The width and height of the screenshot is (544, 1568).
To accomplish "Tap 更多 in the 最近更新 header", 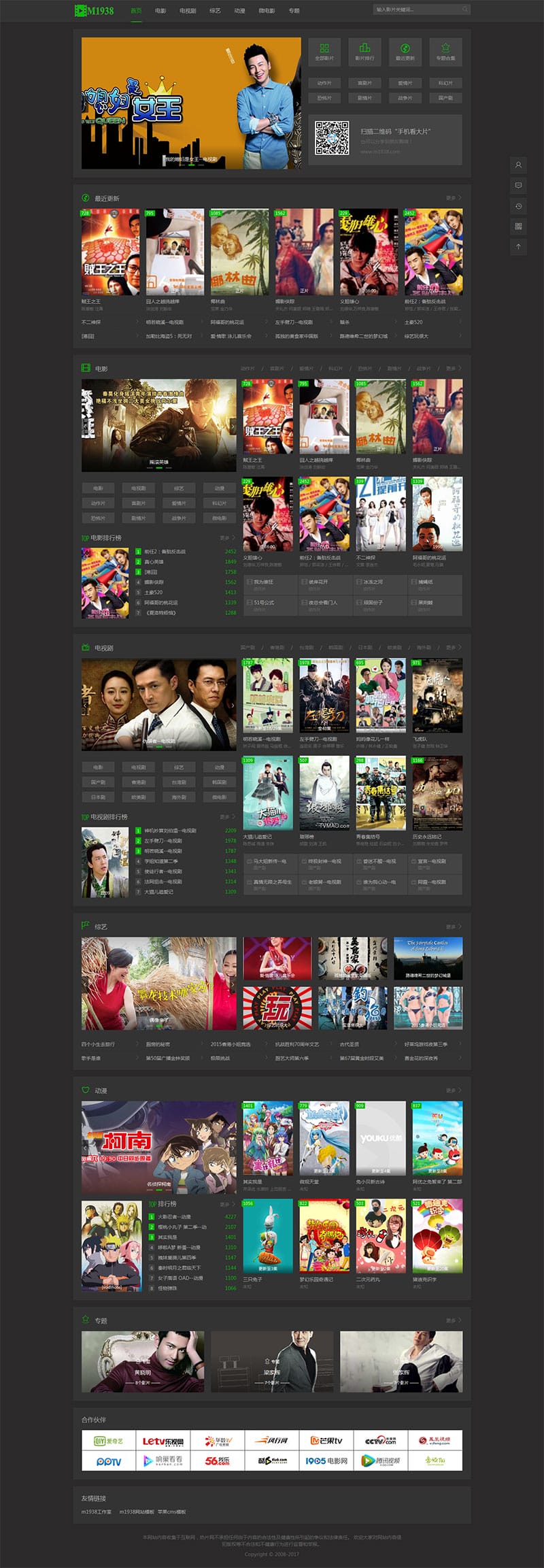I will click(453, 198).
